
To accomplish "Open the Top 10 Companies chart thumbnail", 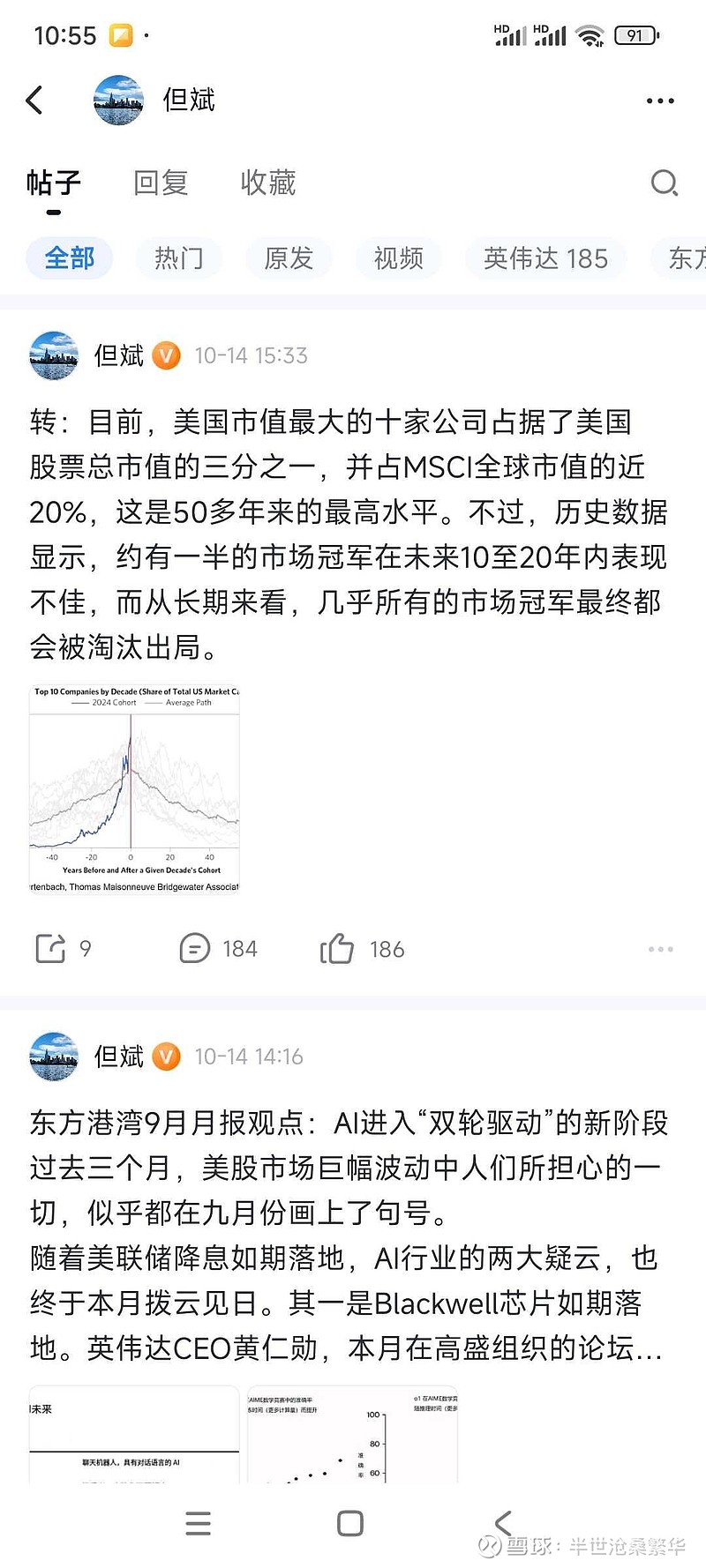I will pyautogui.click(x=133, y=788).
